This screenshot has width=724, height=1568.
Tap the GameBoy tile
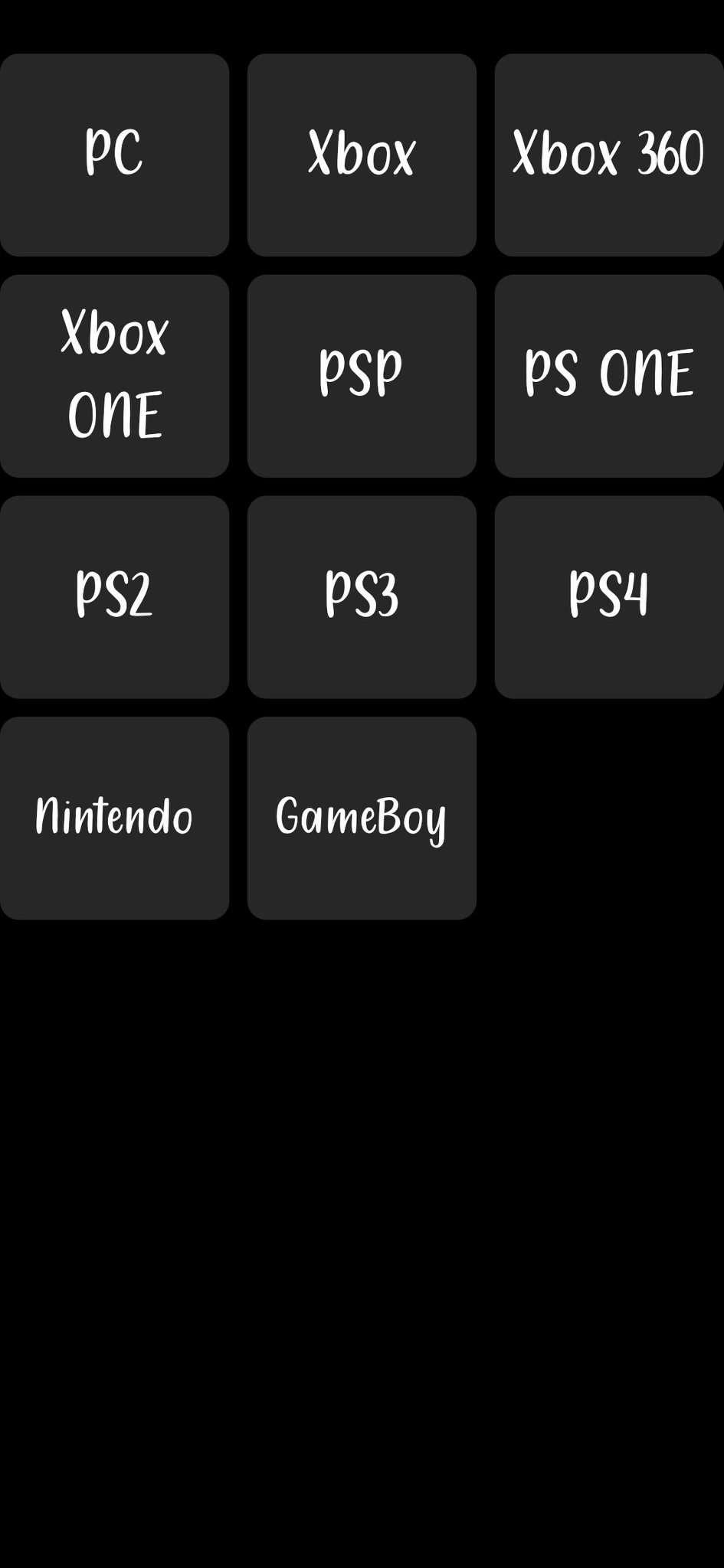pyautogui.click(x=362, y=818)
